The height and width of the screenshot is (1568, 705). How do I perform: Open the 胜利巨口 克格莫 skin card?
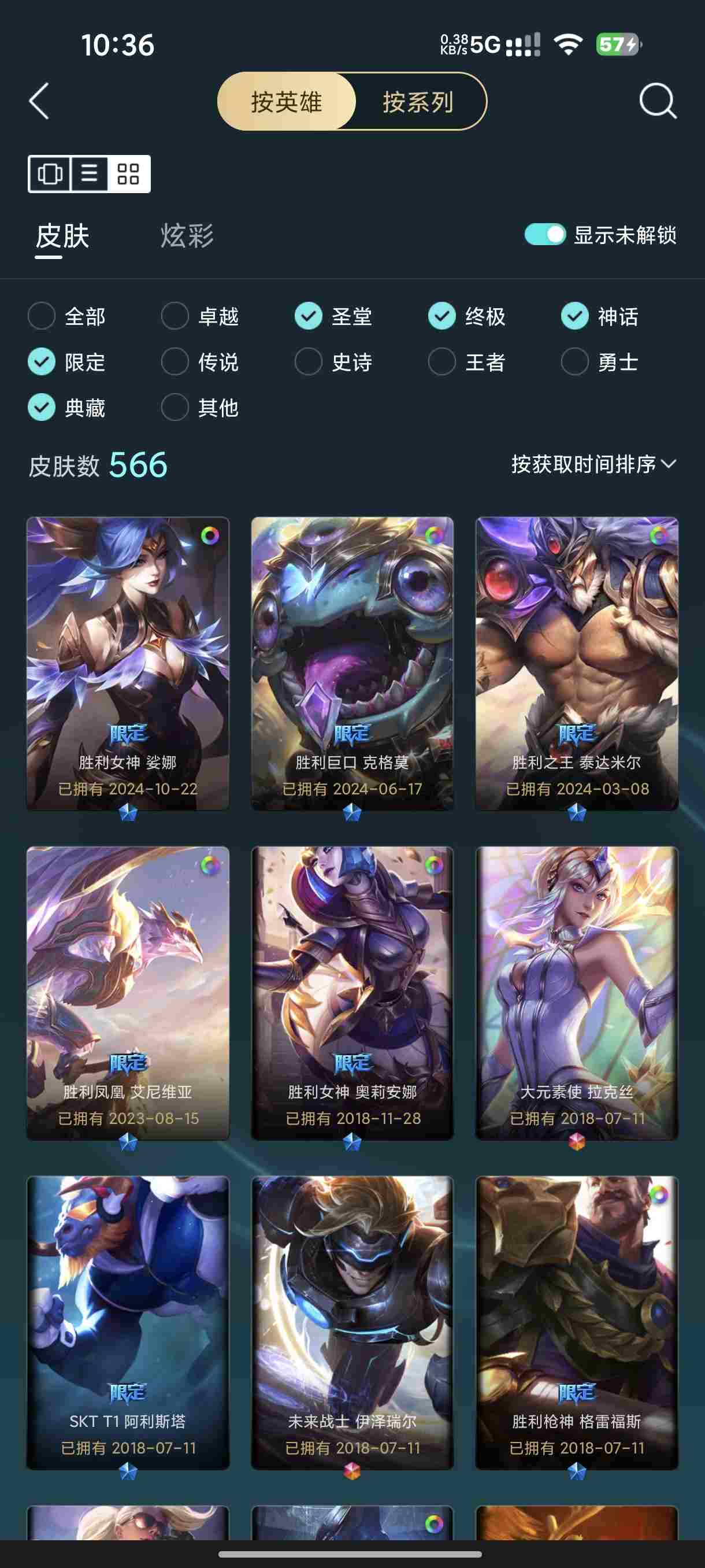[x=352, y=664]
